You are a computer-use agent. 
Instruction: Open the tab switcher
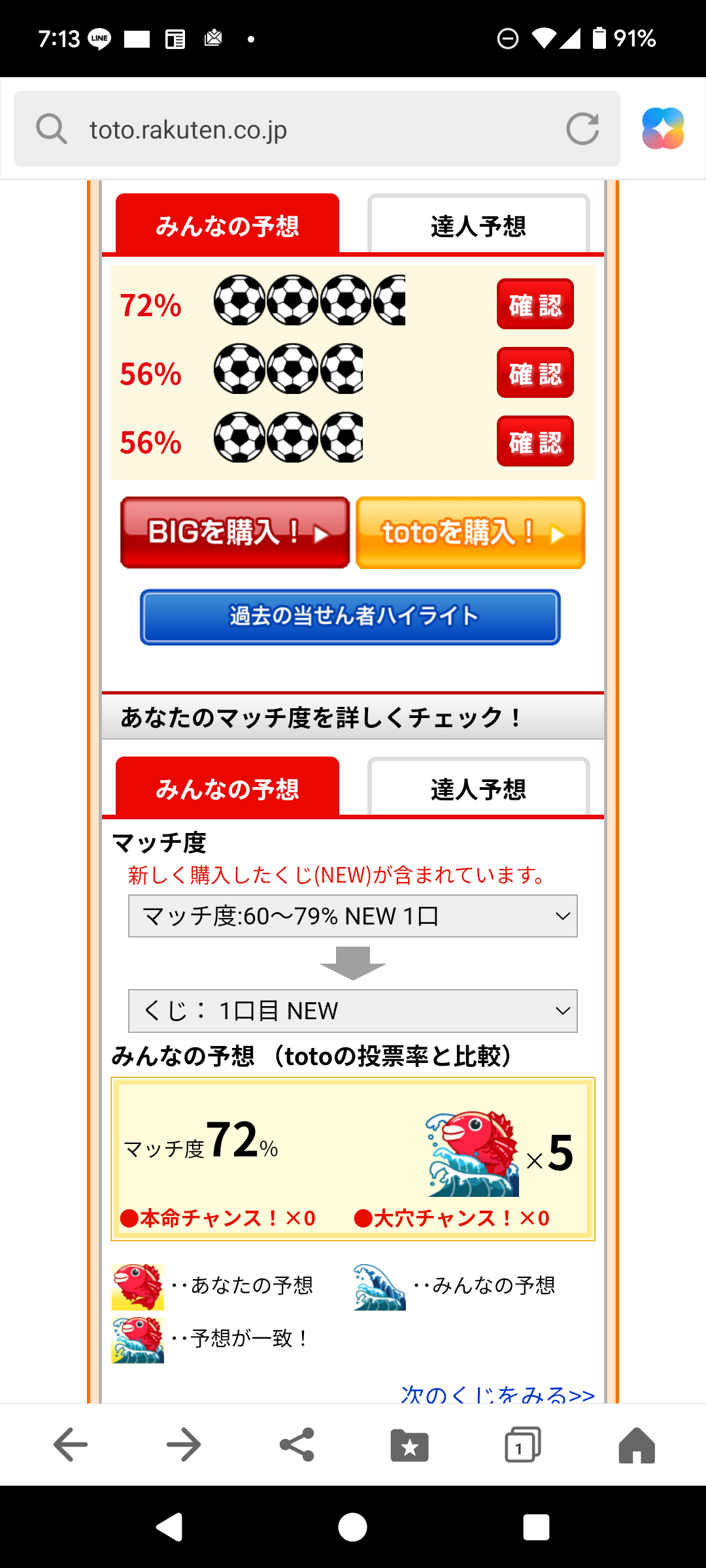(x=522, y=1445)
